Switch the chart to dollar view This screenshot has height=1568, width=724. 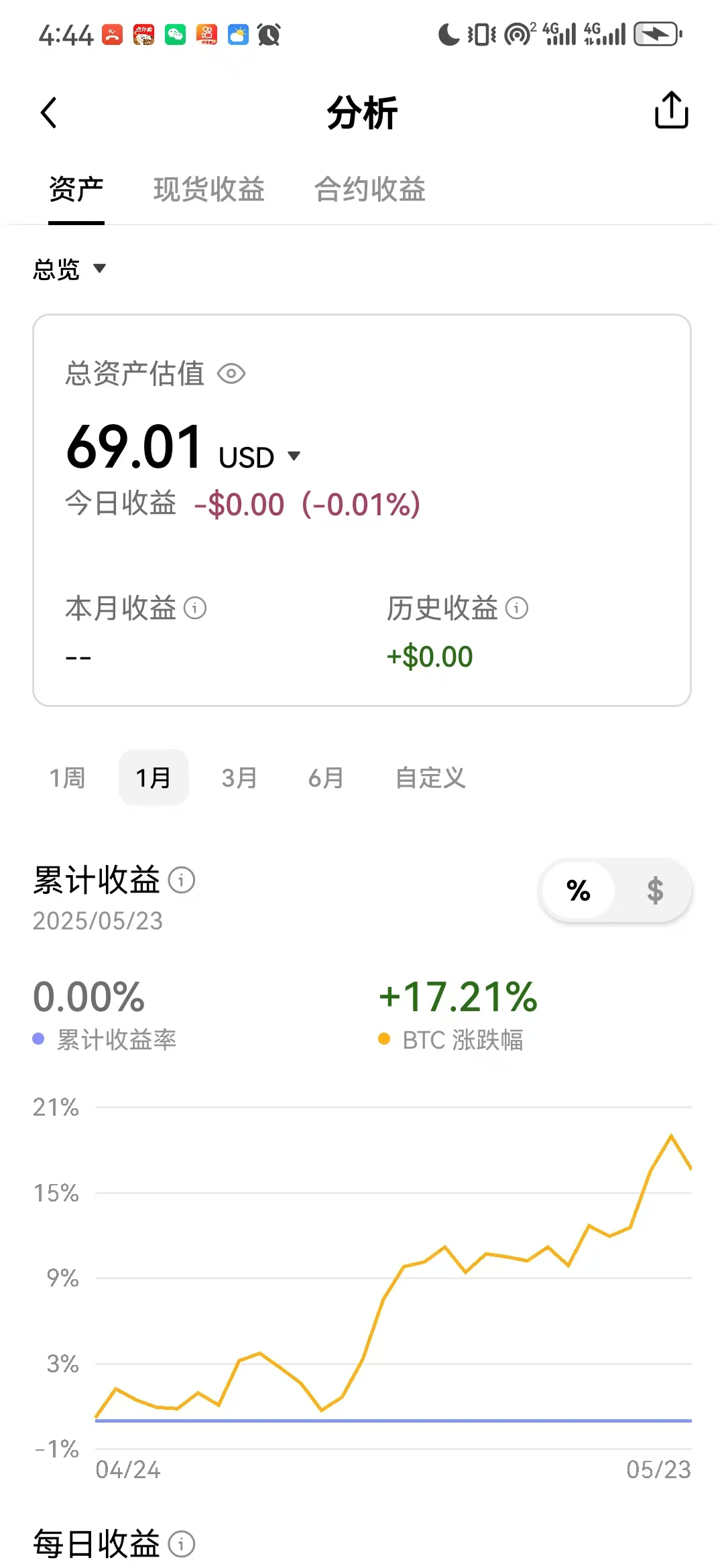[654, 891]
